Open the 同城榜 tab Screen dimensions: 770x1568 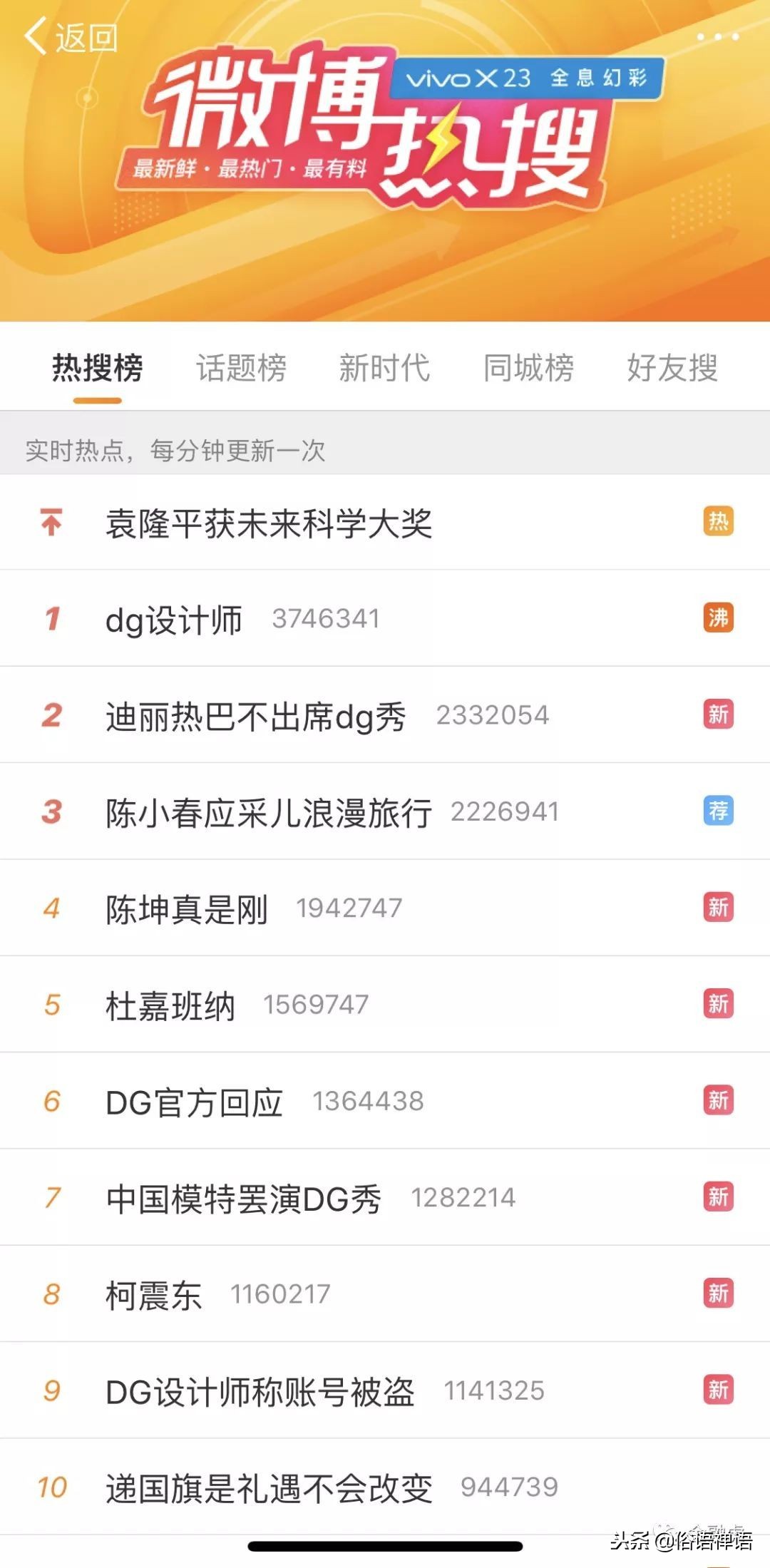click(x=528, y=368)
